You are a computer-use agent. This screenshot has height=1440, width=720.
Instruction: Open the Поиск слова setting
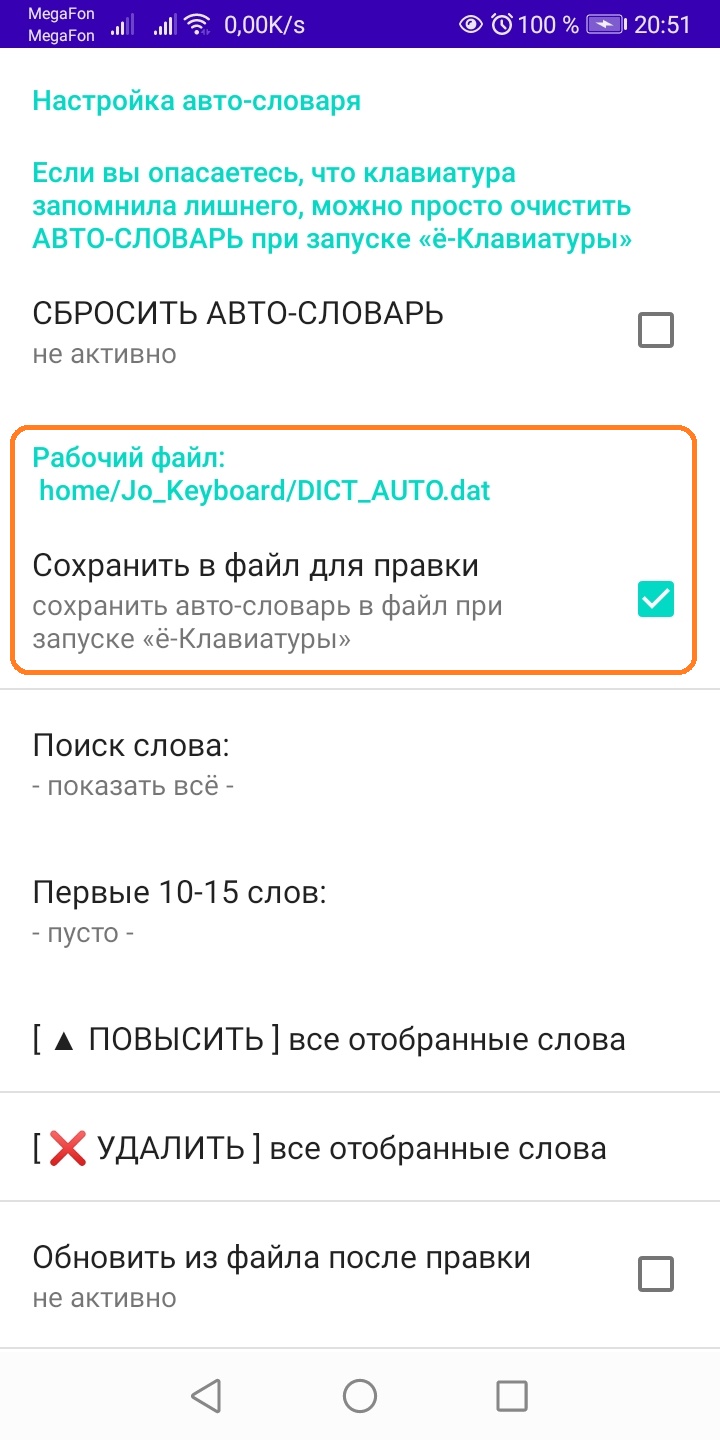[360, 764]
